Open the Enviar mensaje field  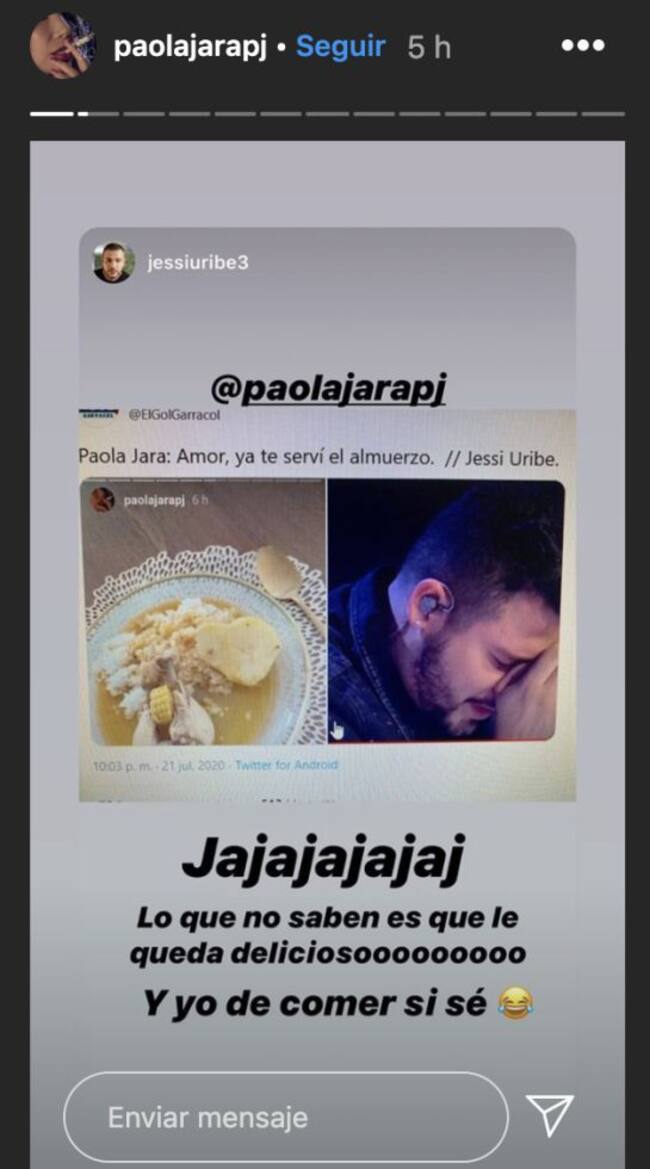click(285, 1117)
